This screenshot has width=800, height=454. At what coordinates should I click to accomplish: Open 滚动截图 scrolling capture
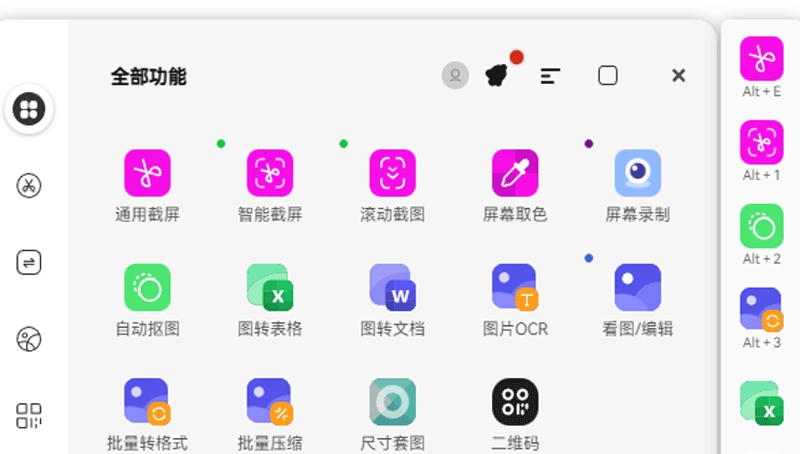pos(393,174)
